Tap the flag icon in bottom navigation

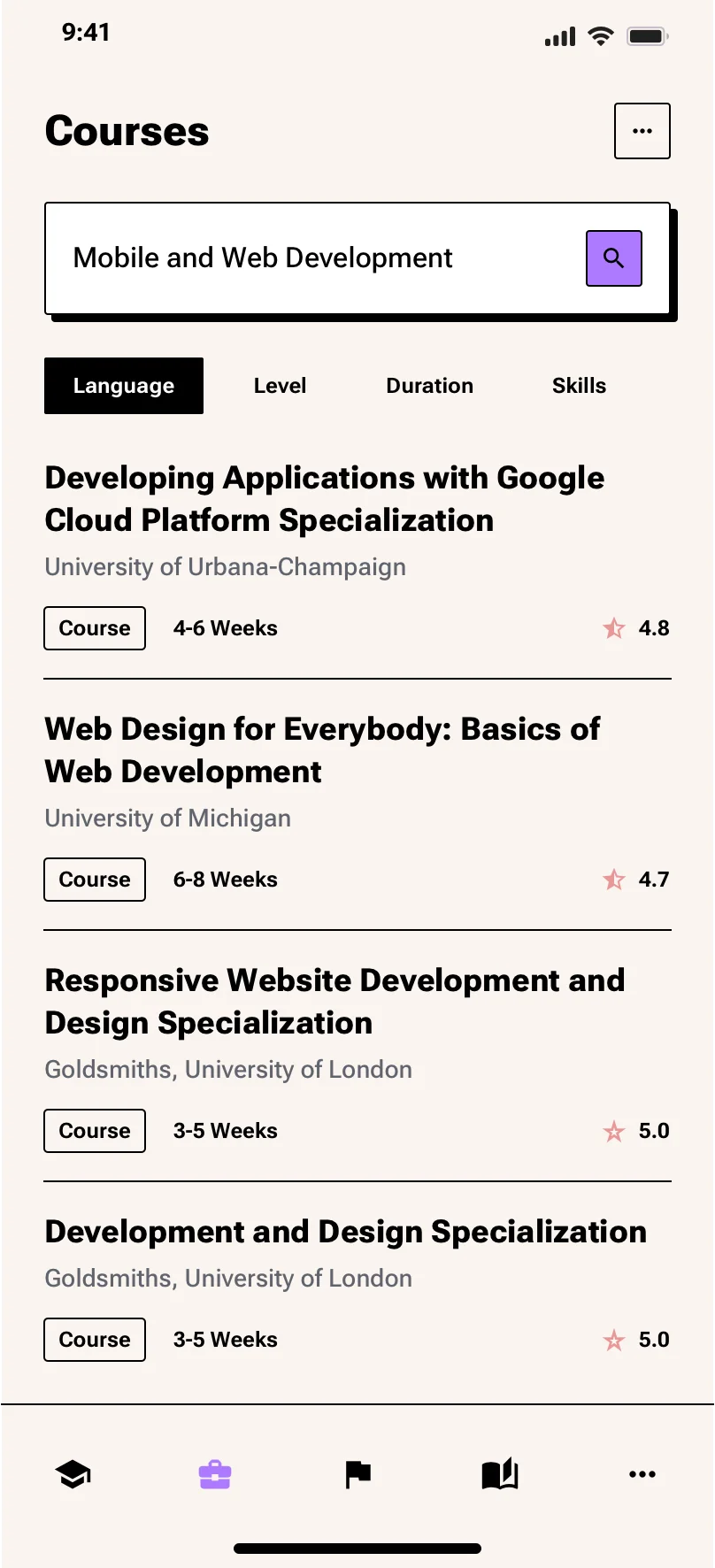[x=357, y=1473]
